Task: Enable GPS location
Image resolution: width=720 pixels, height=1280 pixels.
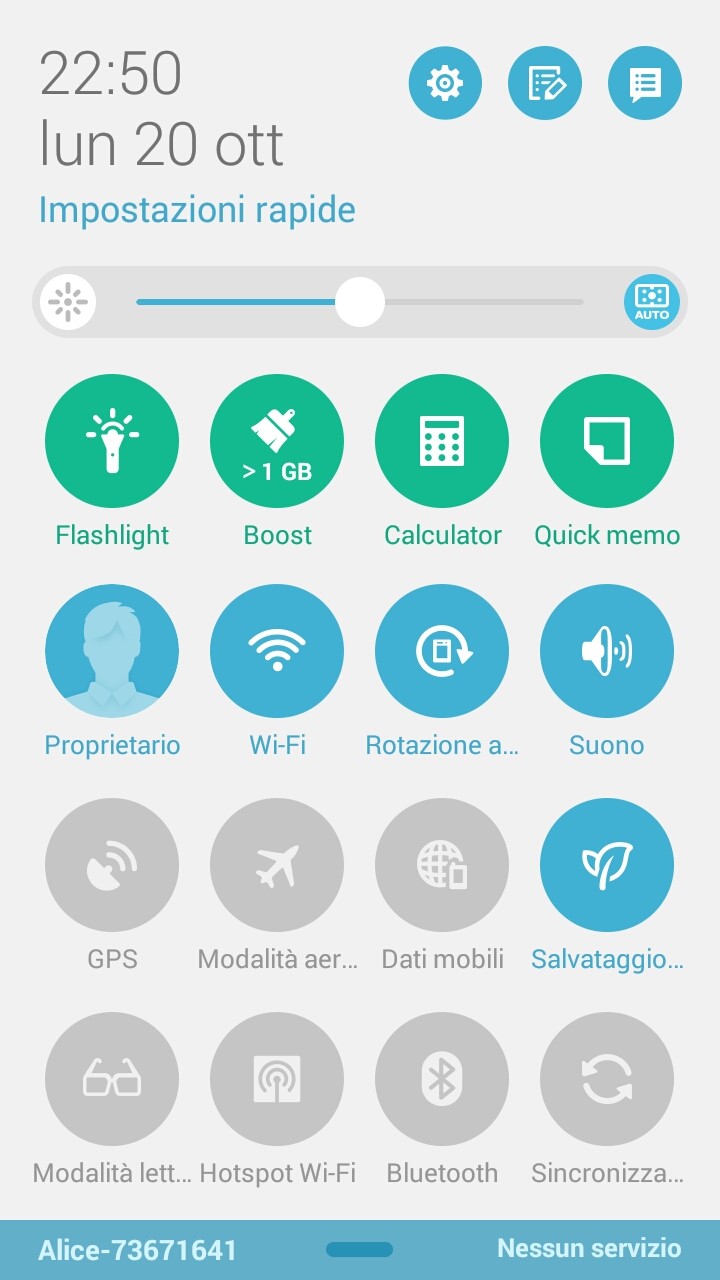Action: [x=112, y=865]
